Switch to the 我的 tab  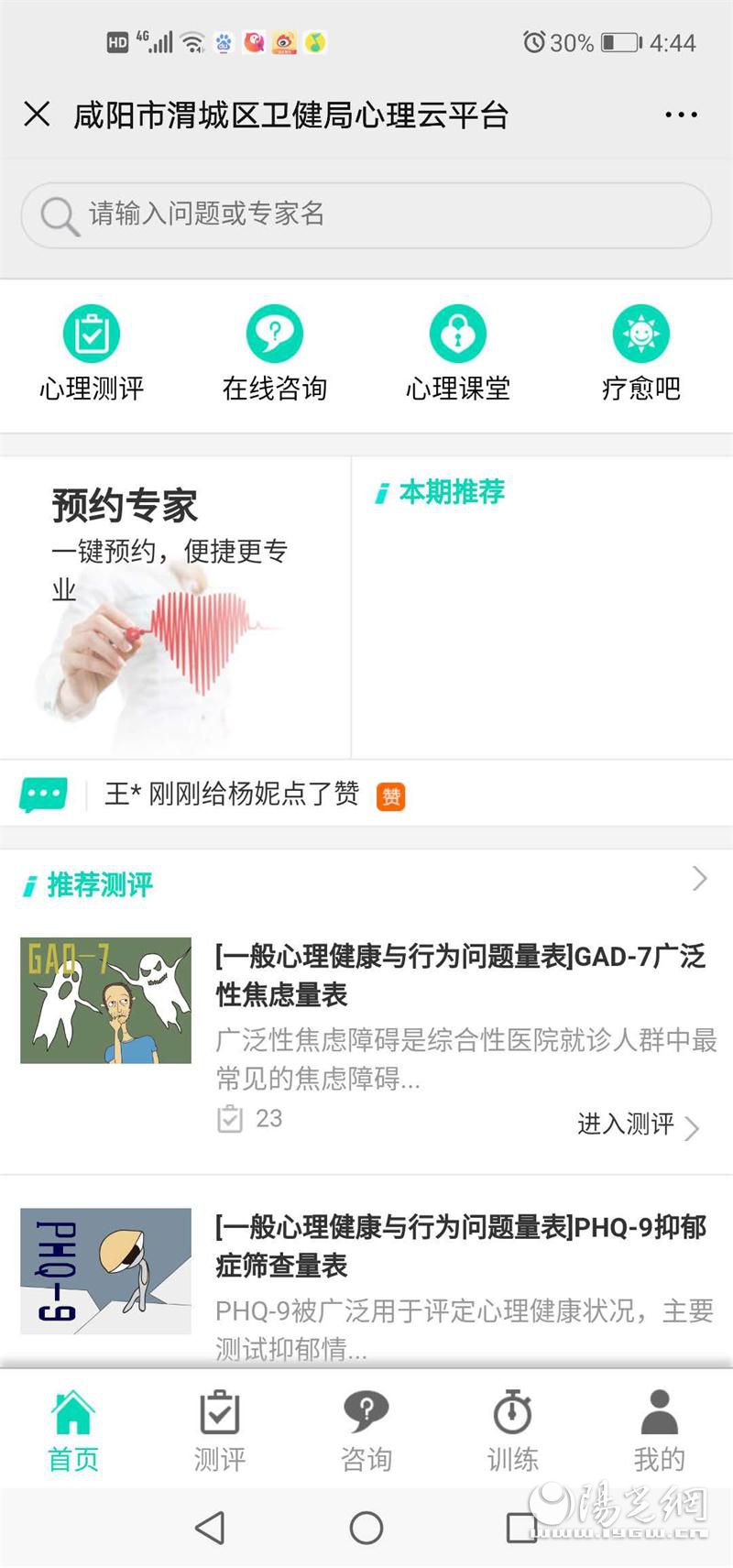(659, 1431)
